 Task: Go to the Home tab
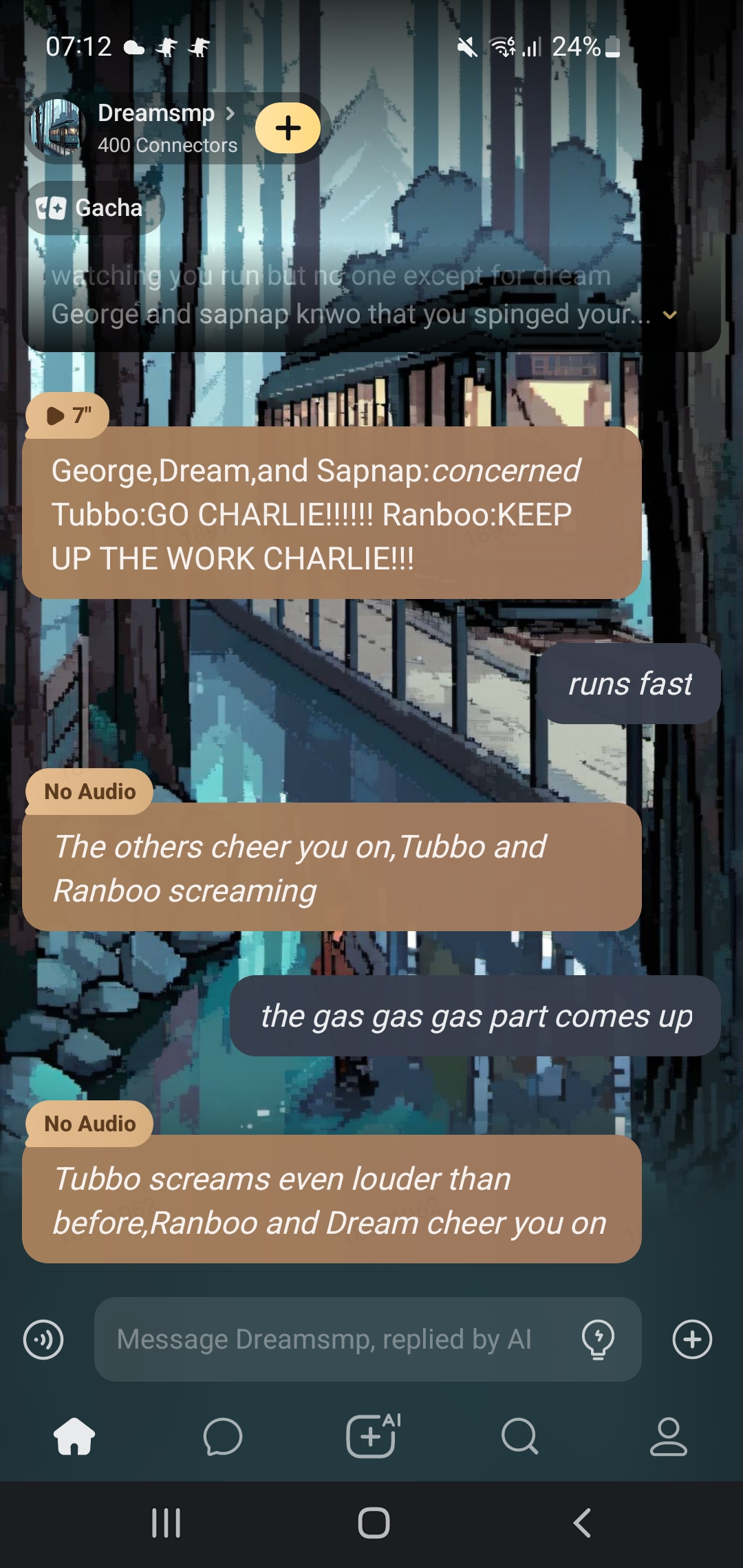74,1437
